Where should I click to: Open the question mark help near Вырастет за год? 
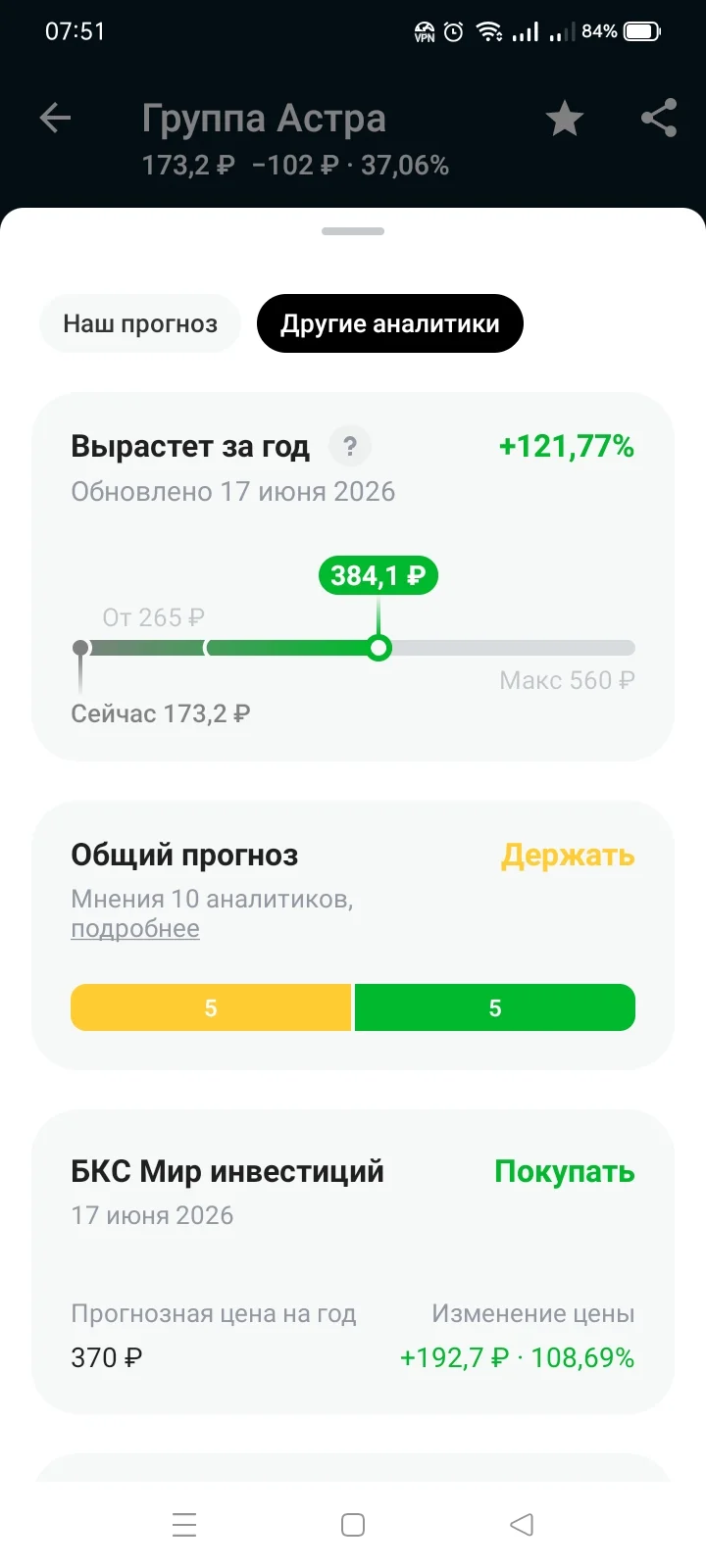click(350, 447)
